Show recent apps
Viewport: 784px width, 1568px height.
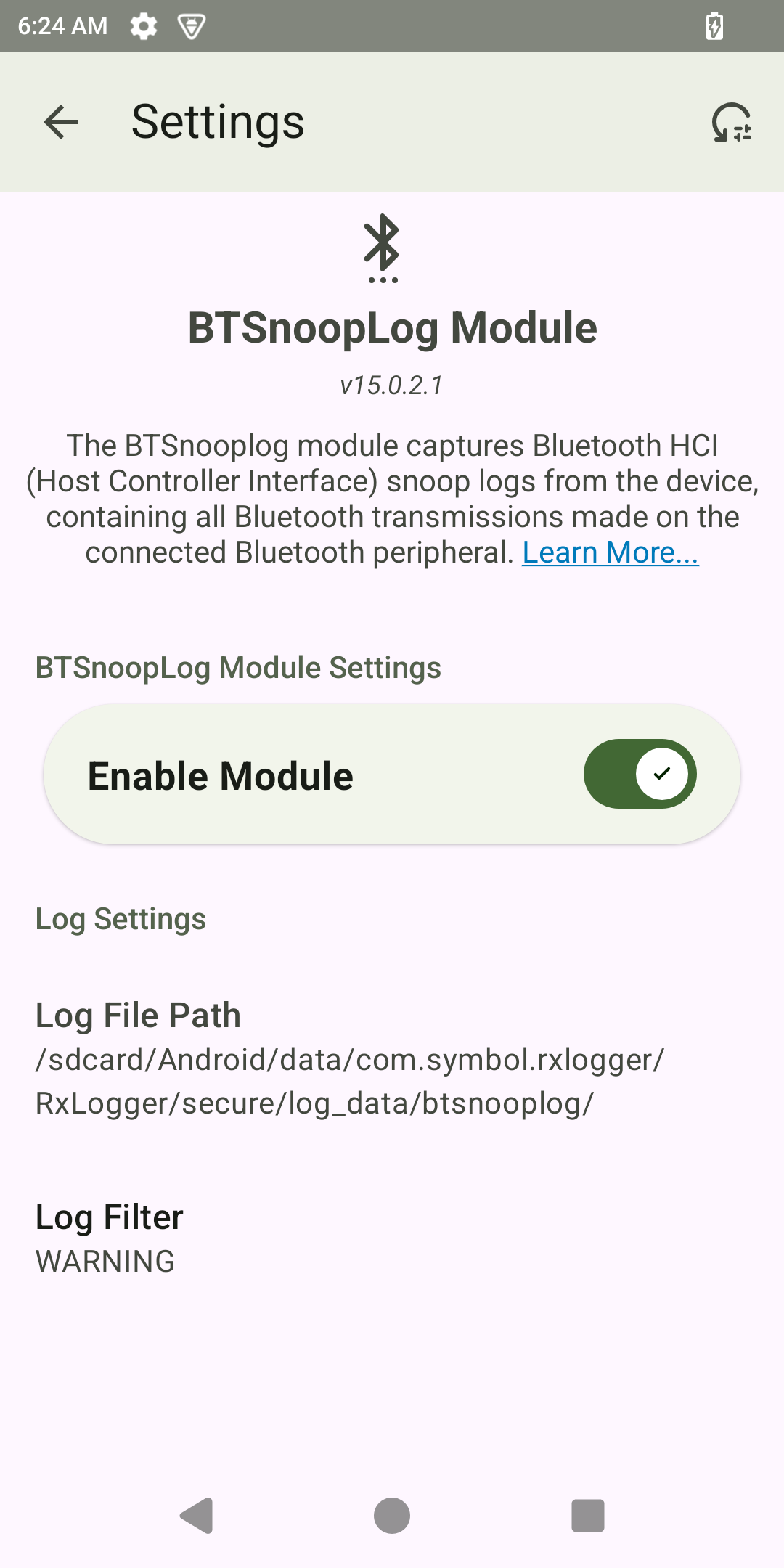[x=588, y=1516]
